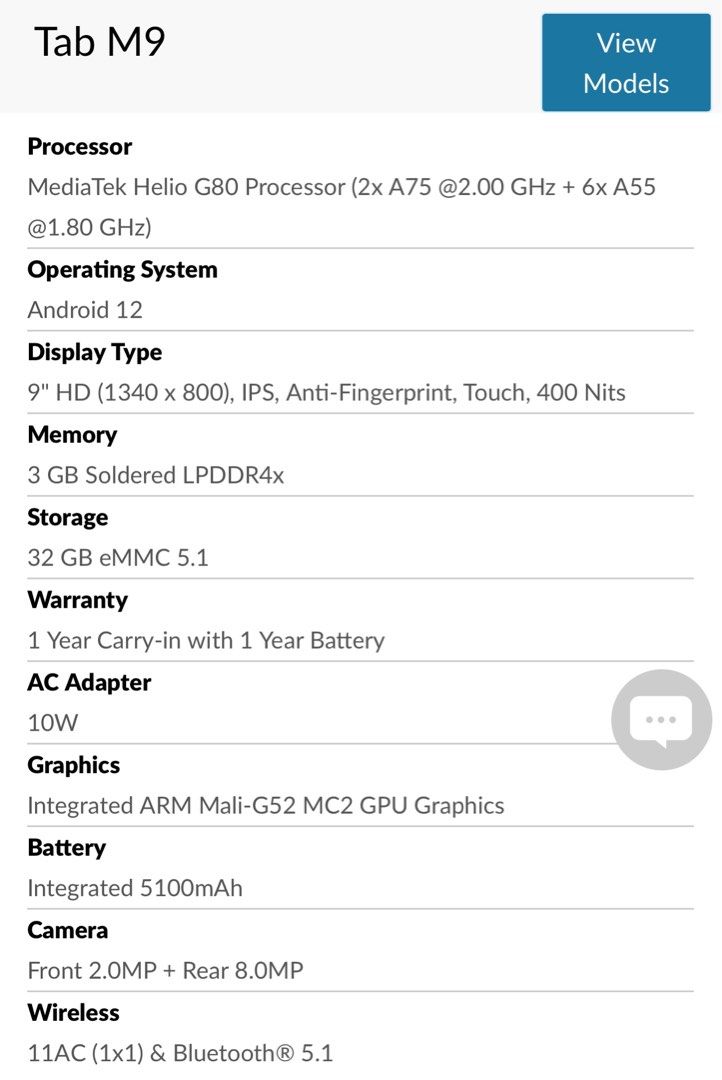Select the Bluetooth 5.1 wireless spec text
This screenshot has width=722, height=1080.
182,1052
